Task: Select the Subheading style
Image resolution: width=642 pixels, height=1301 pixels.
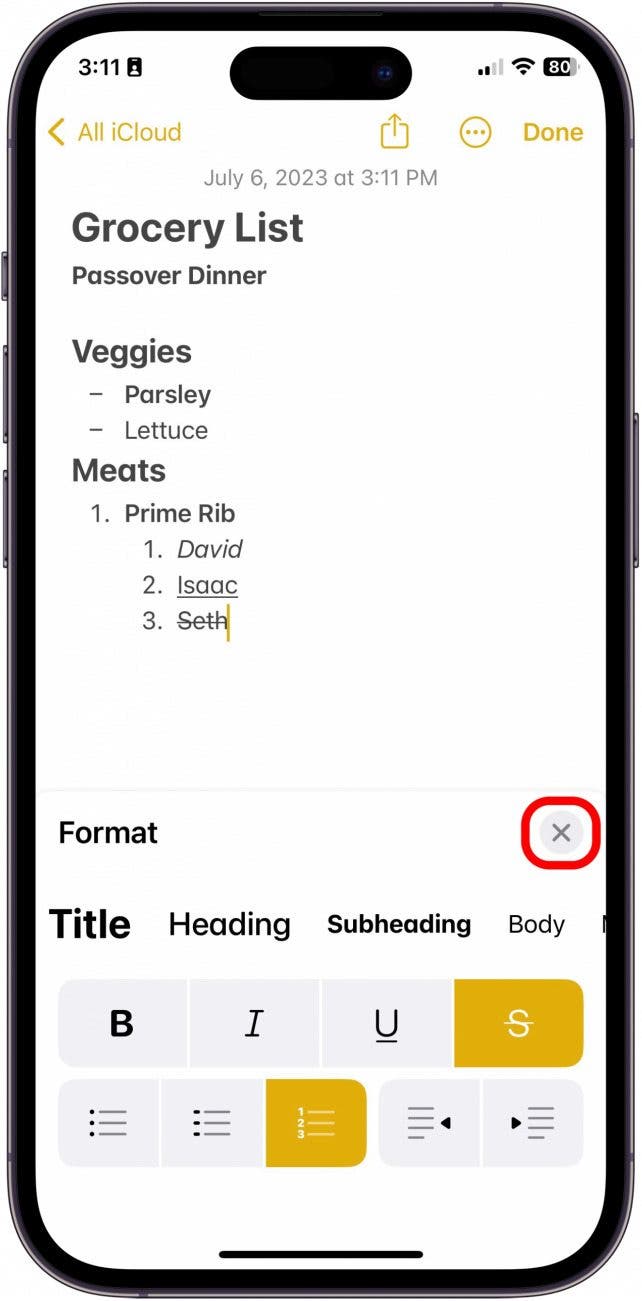Action: pos(399,924)
